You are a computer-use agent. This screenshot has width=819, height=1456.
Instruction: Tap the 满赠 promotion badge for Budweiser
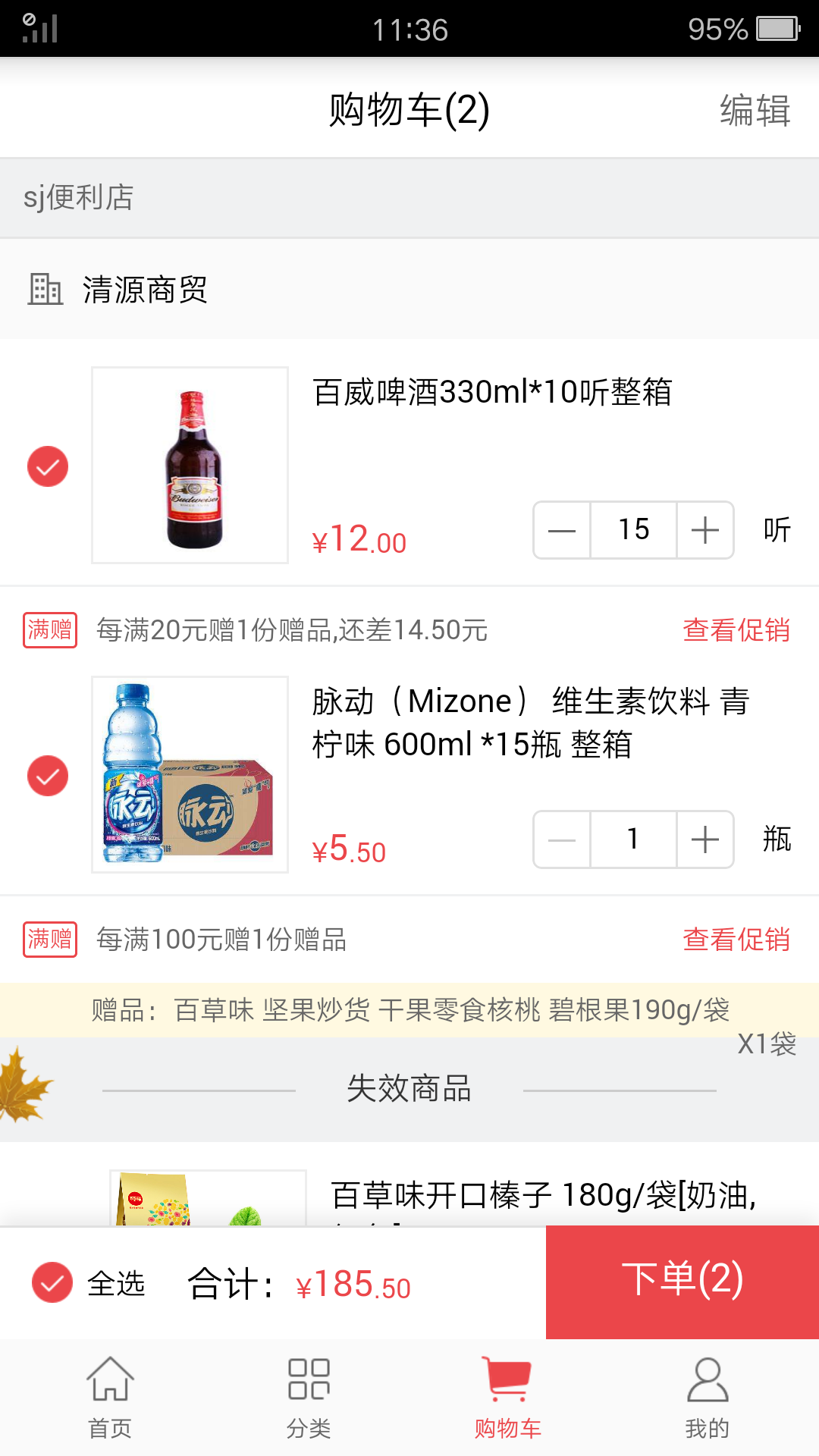click(x=49, y=630)
